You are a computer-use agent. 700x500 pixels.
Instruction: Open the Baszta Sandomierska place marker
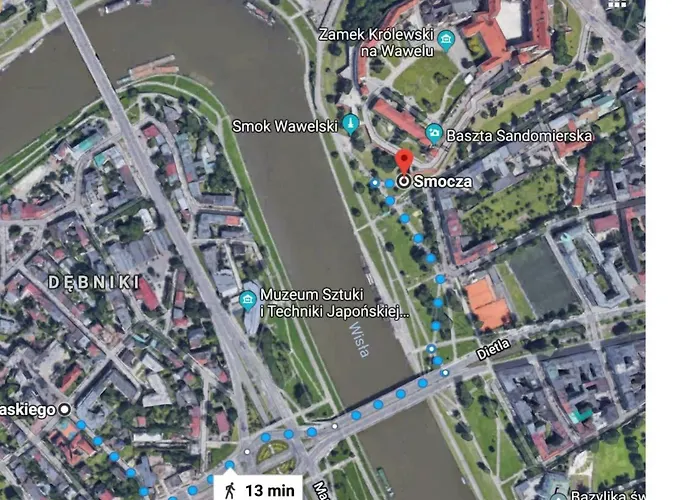(x=433, y=133)
